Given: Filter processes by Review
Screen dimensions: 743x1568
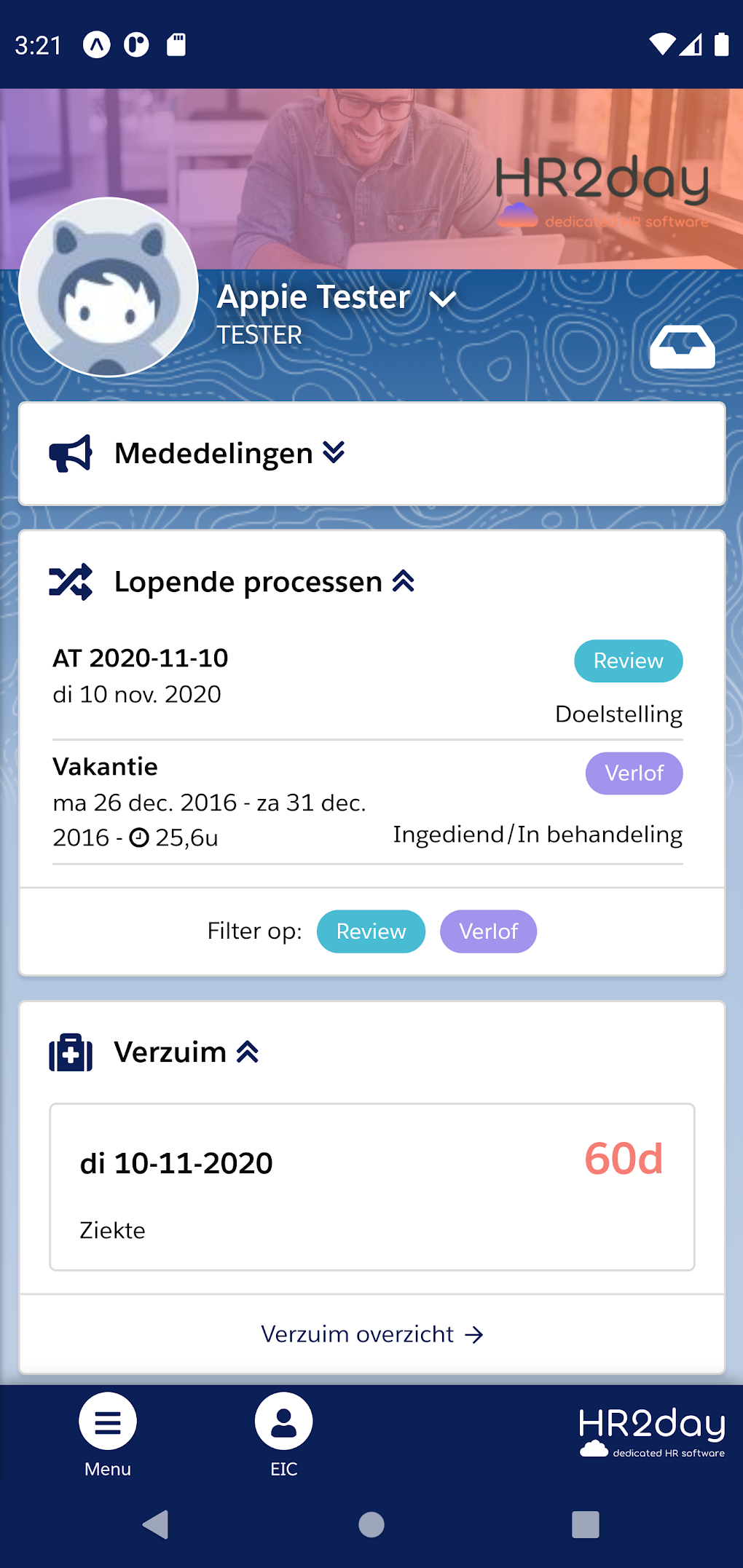Looking at the screenshot, I should [x=371, y=931].
